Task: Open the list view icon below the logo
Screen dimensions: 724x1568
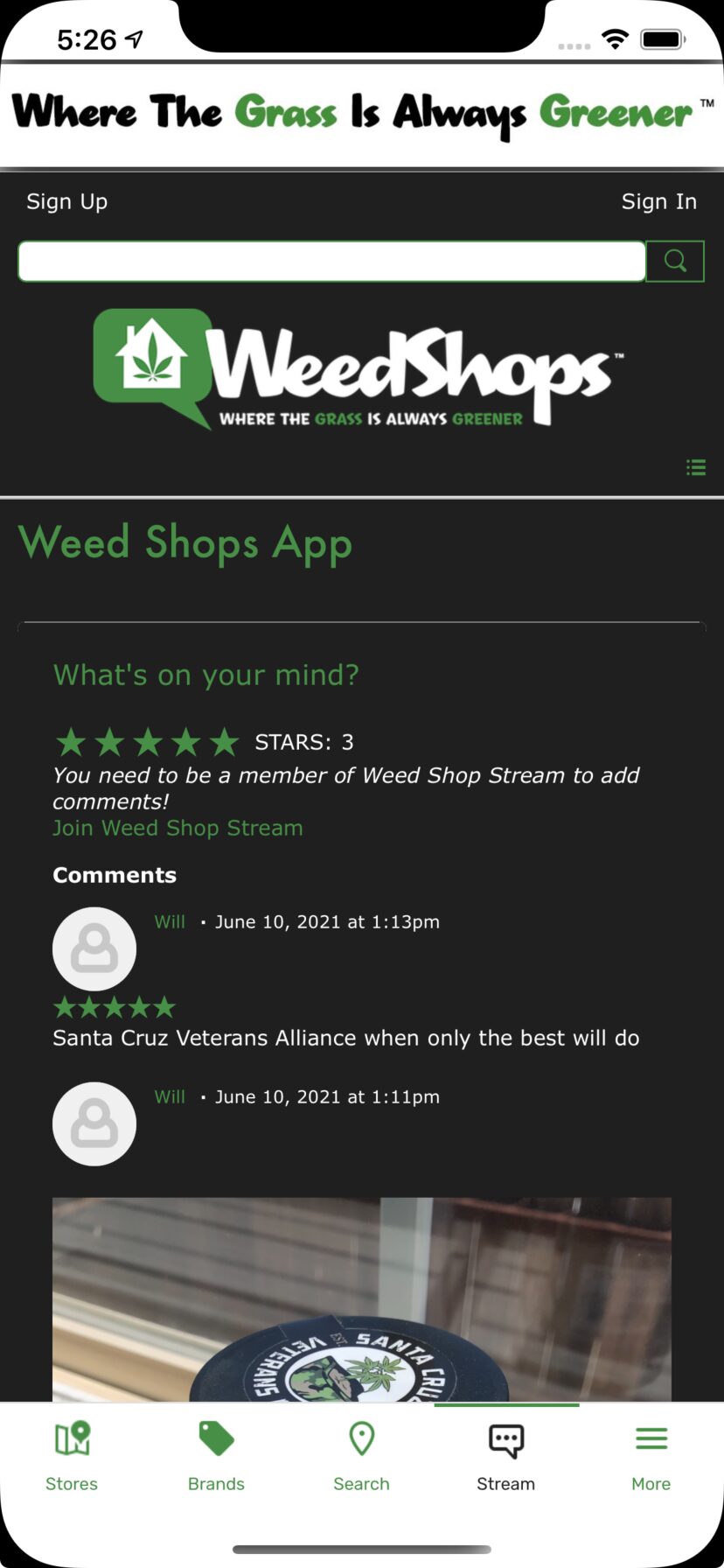Action: (x=695, y=467)
